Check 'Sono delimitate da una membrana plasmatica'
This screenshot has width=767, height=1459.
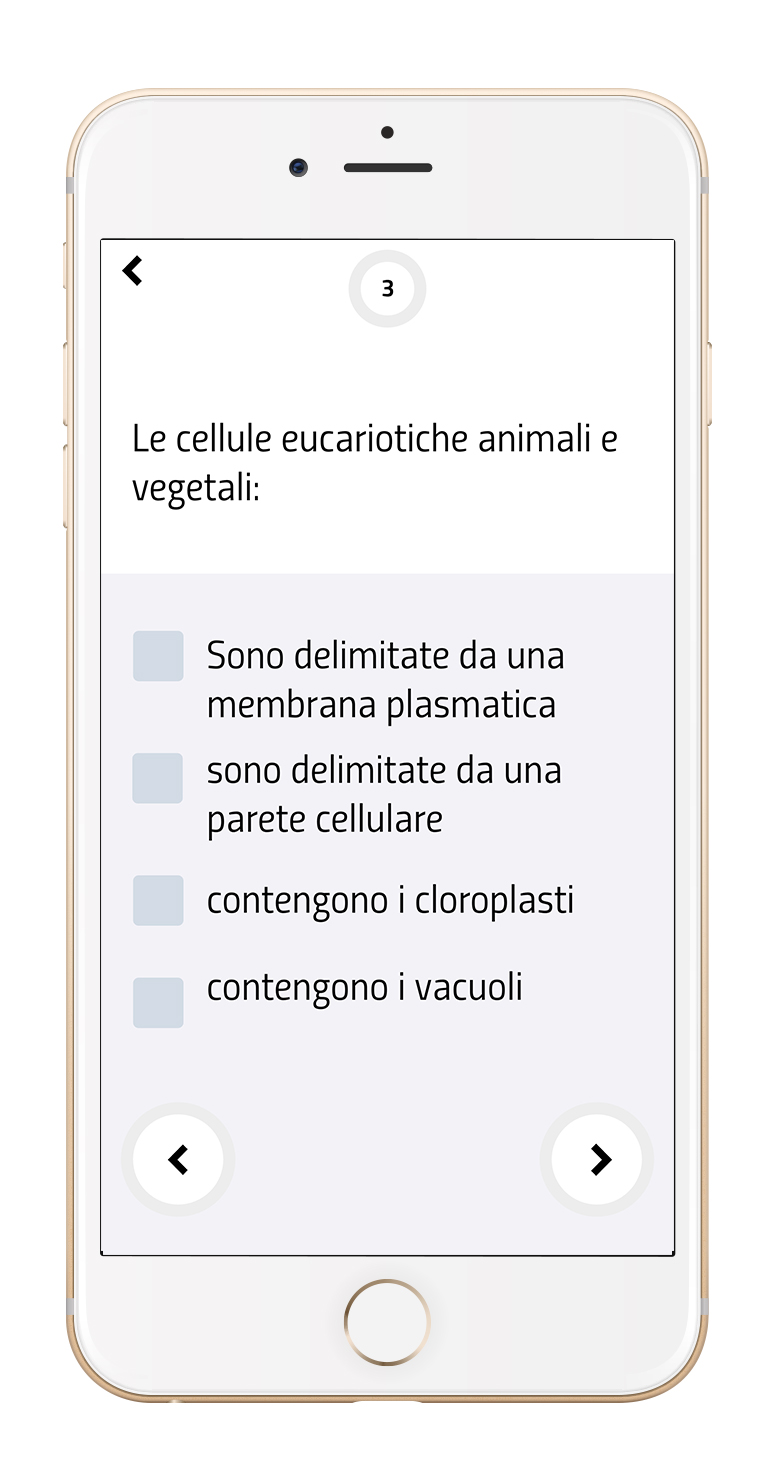pos(158,656)
